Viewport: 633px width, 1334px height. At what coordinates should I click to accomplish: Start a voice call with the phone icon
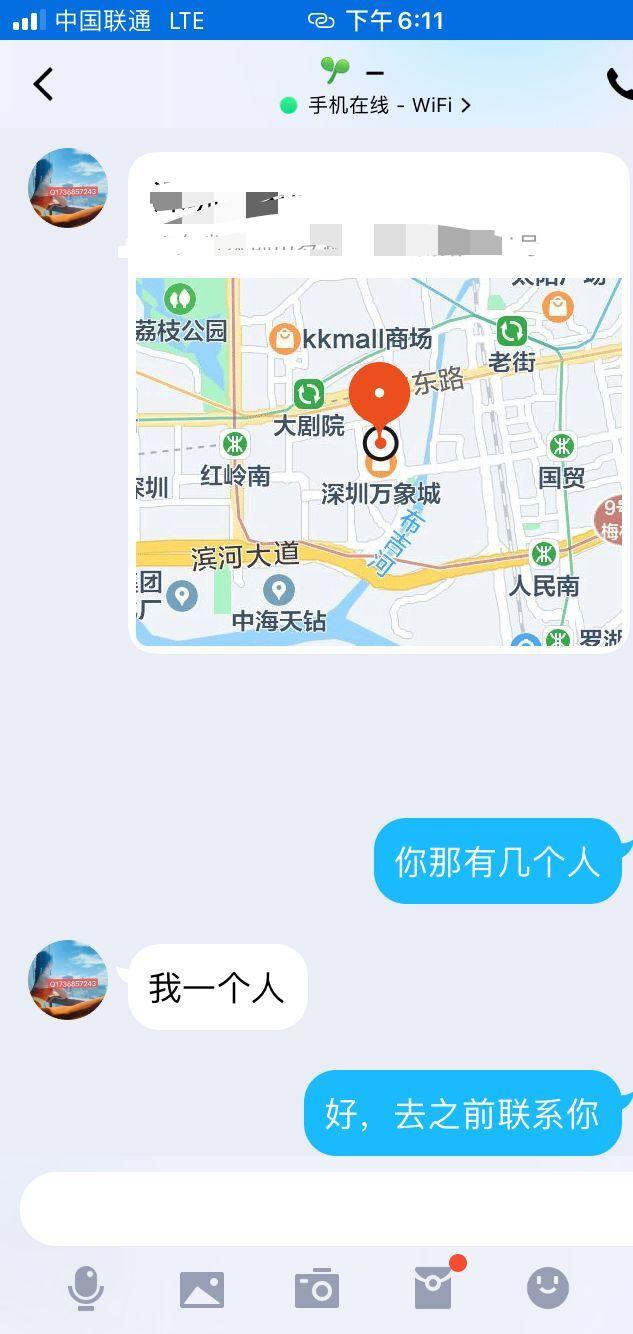619,85
